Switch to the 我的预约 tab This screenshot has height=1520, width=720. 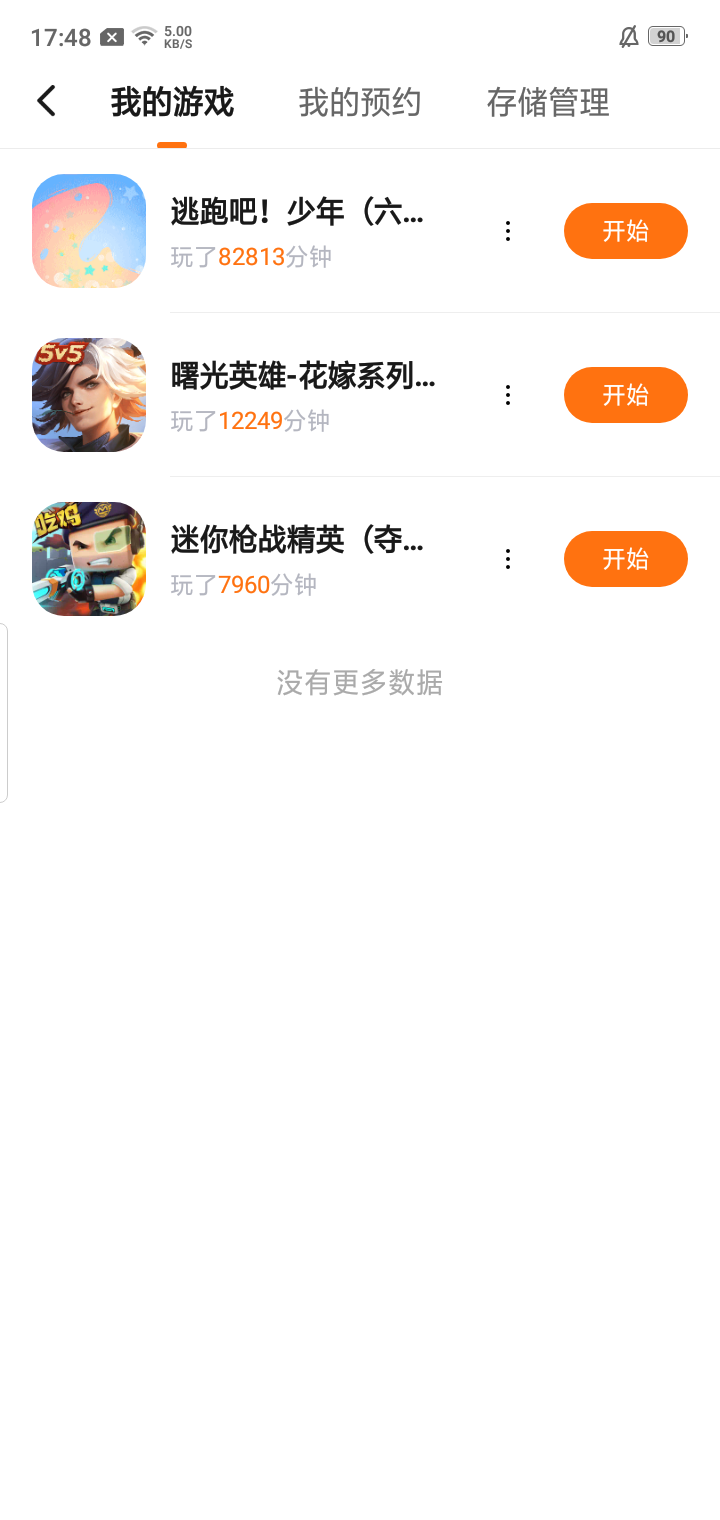(360, 103)
